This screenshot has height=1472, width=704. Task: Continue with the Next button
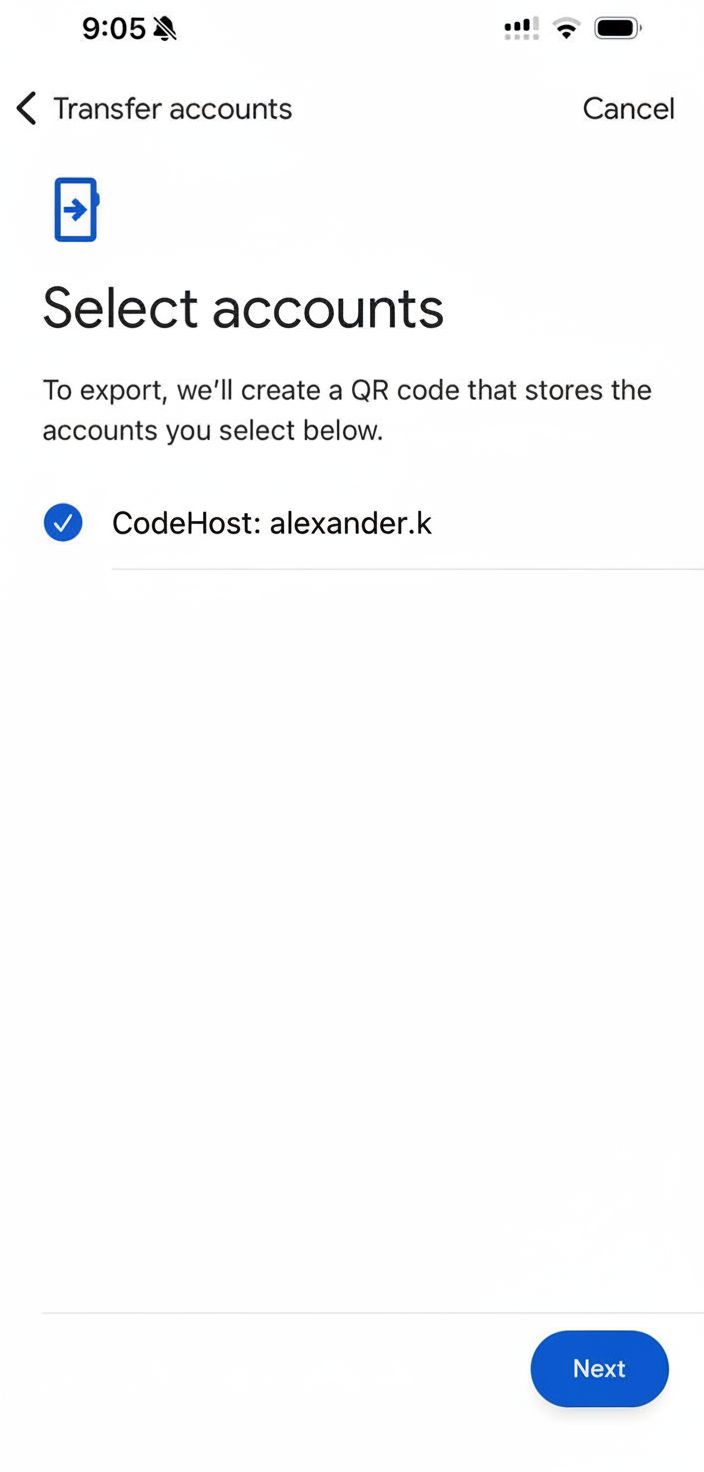(599, 1368)
